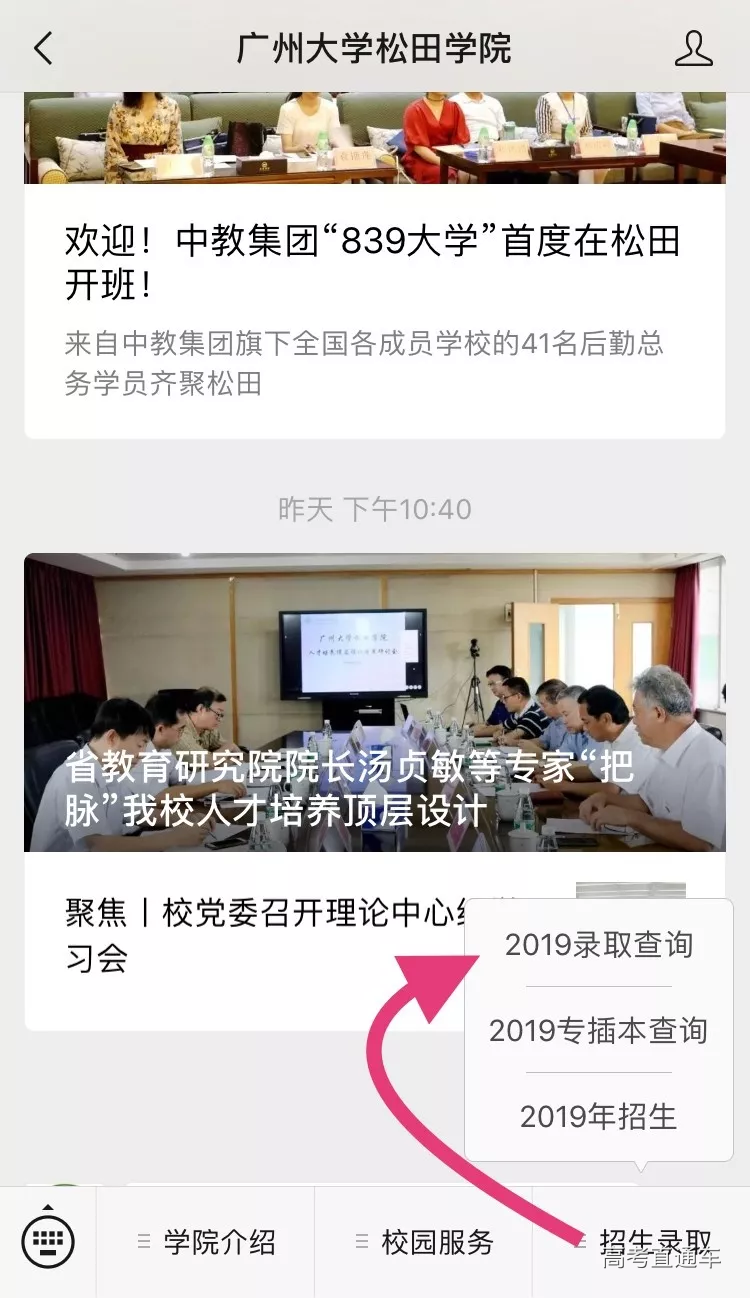Switch to keyboard input mode
The image size is (750, 1298).
pyautogui.click(x=48, y=1242)
